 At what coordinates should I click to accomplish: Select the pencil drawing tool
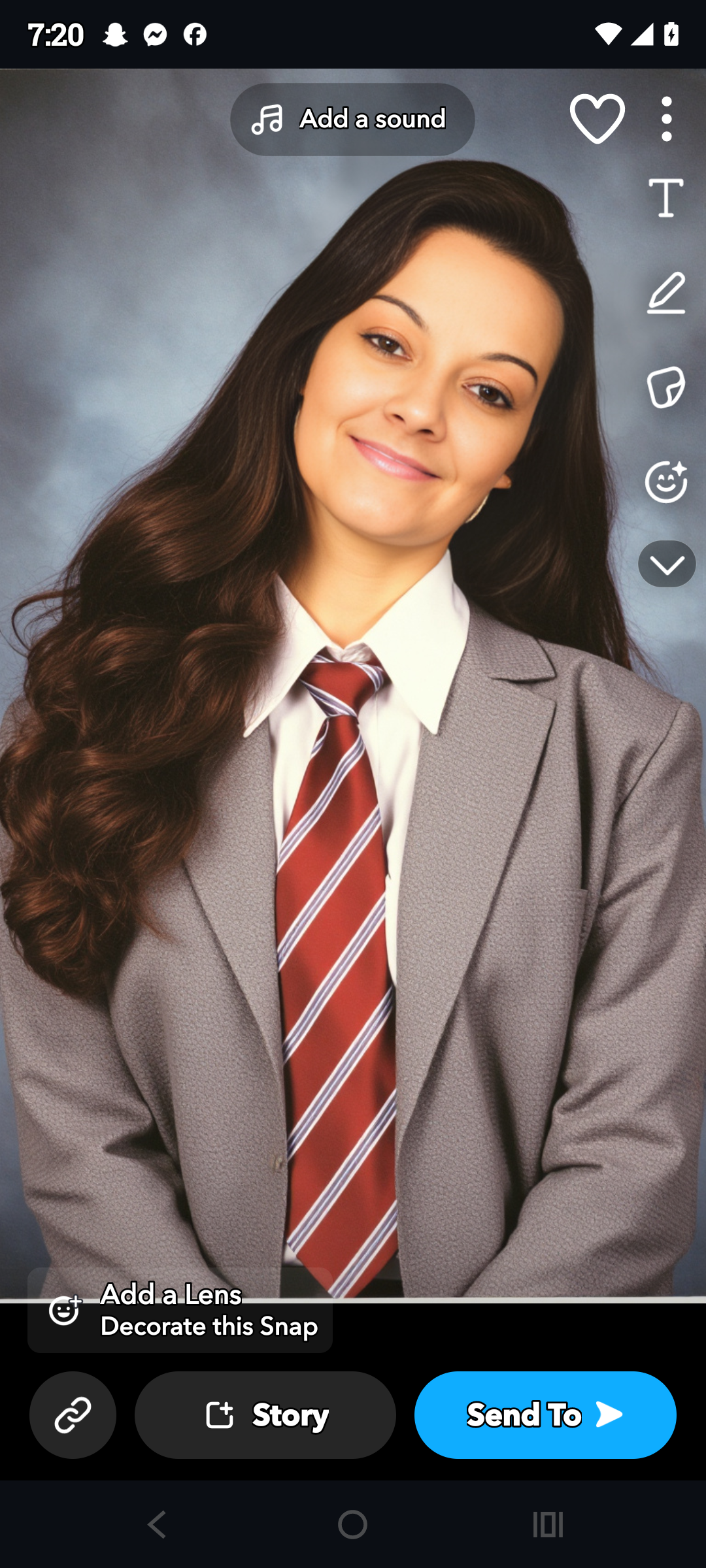(666, 293)
